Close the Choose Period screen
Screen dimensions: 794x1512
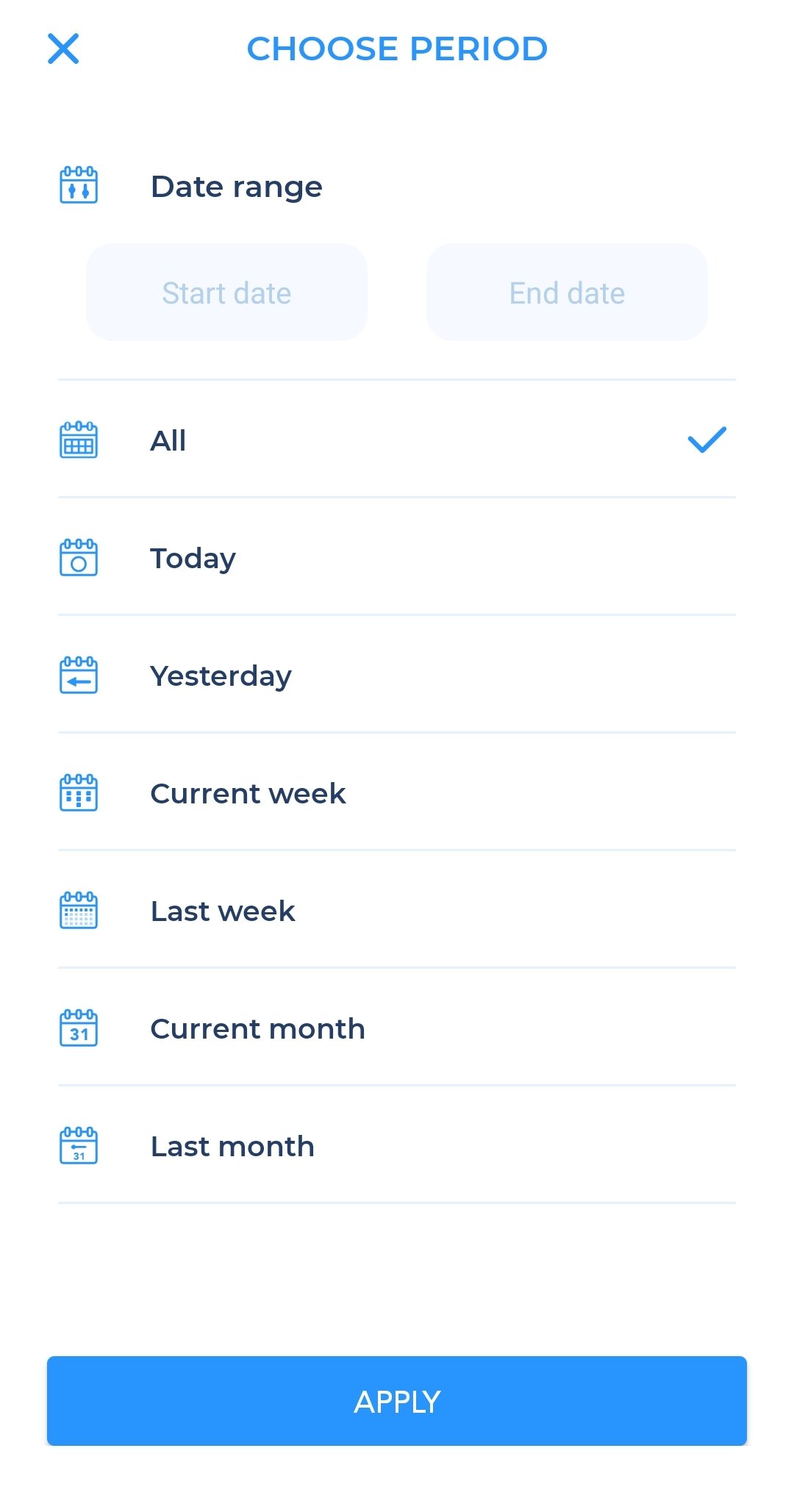coord(63,49)
